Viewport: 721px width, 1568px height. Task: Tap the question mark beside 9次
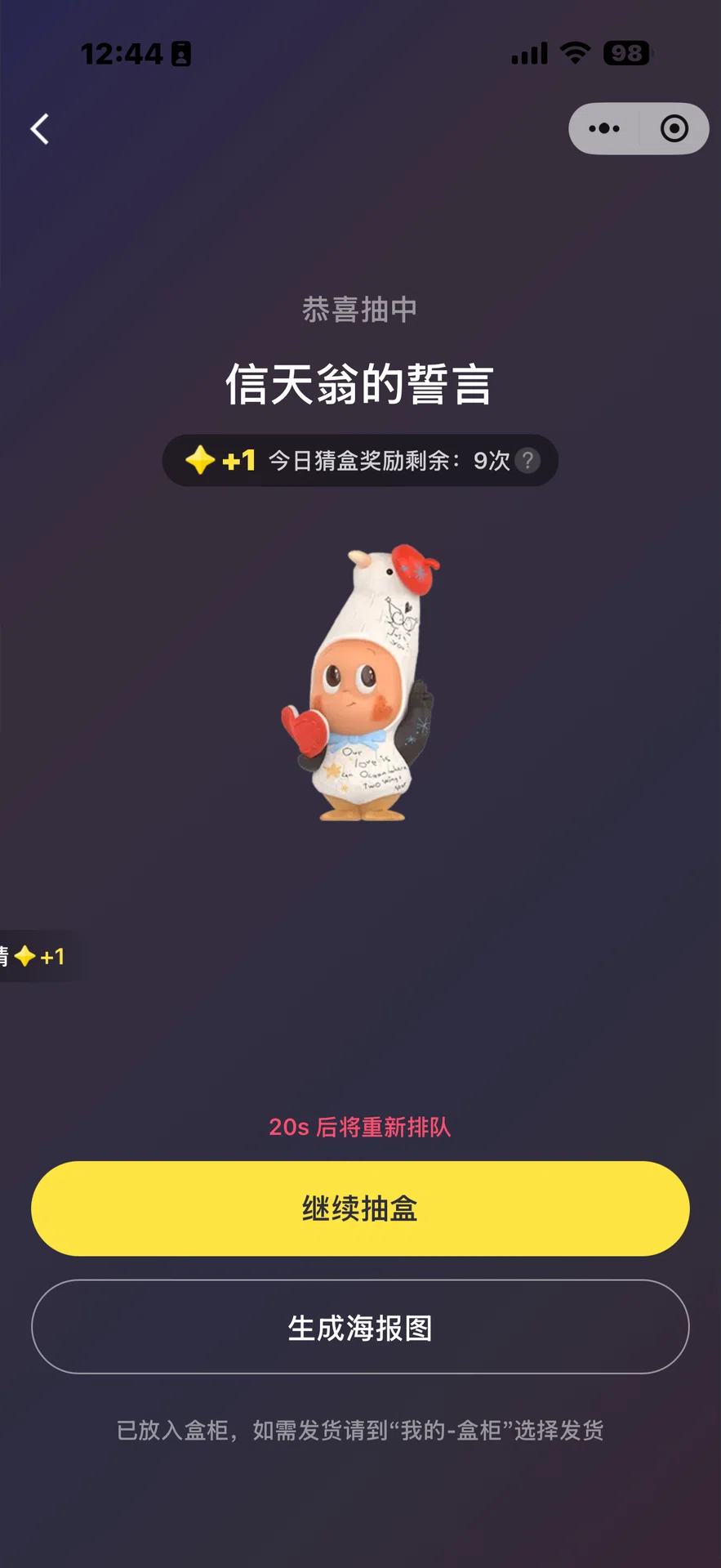click(x=527, y=461)
